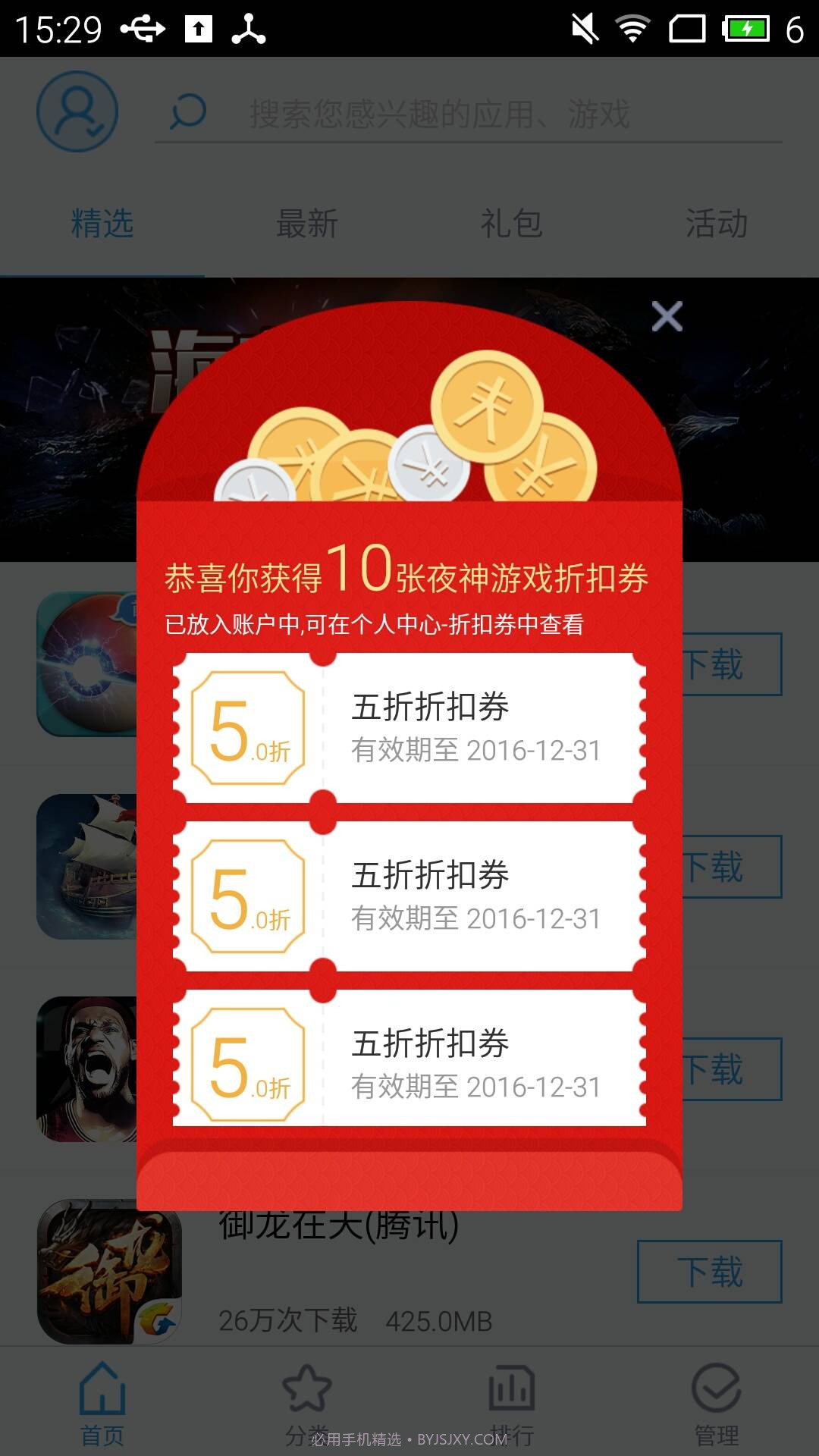Dismiss the red envelope popup with the X
This screenshot has height=1456, width=819.
pyautogui.click(x=667, y=317)
